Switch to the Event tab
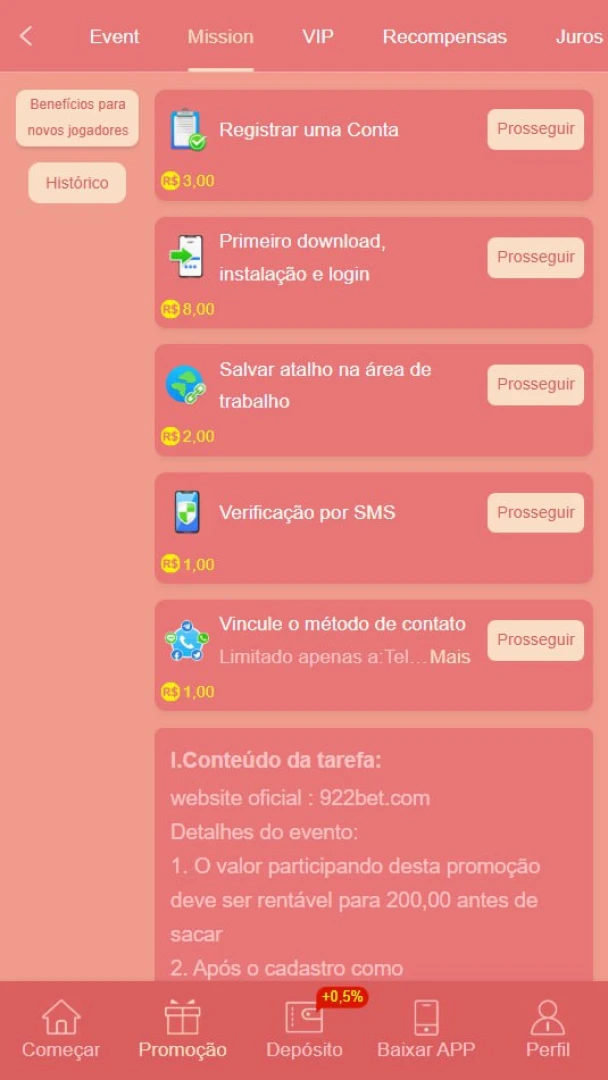This screenshot has height=1080, width=608. tap(114, 37)
